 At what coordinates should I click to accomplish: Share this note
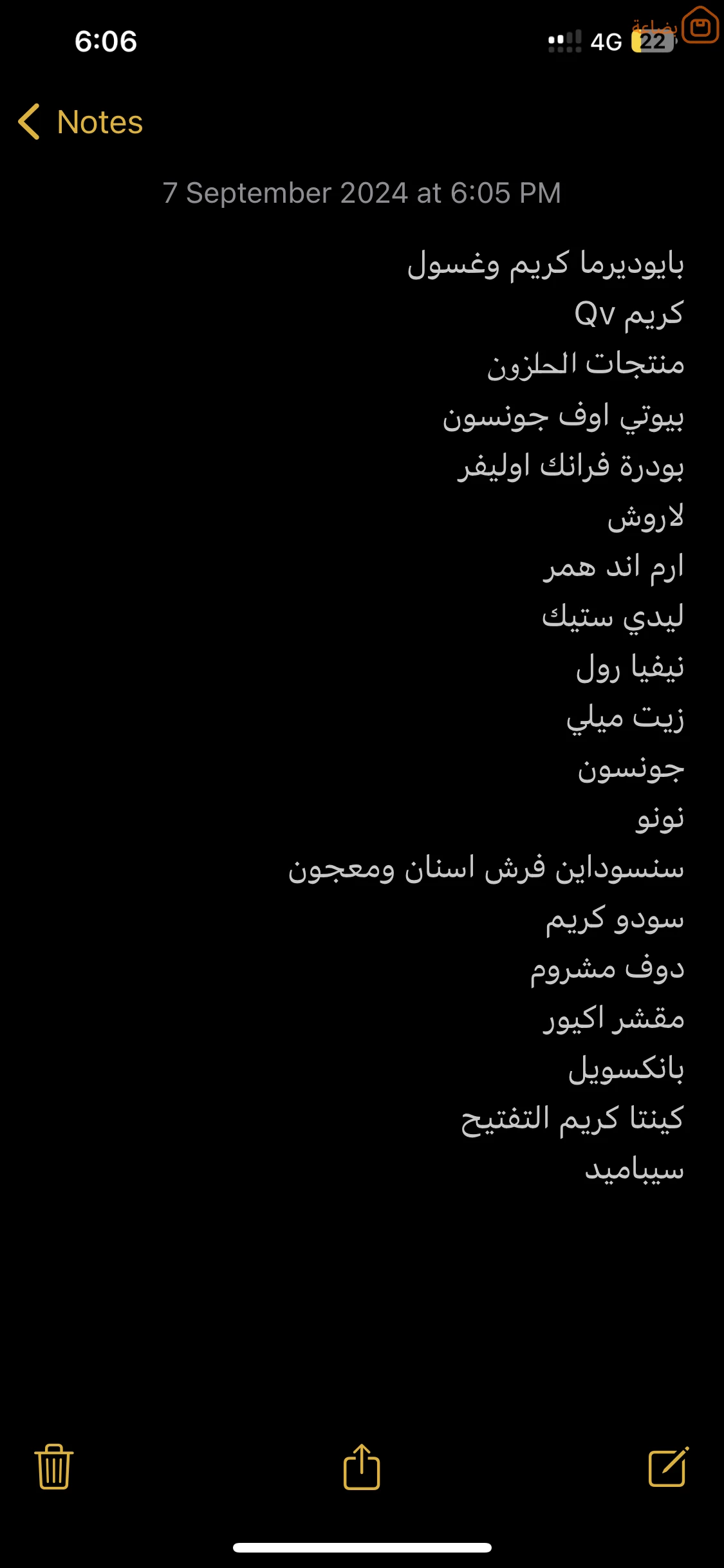(362, 1466)
